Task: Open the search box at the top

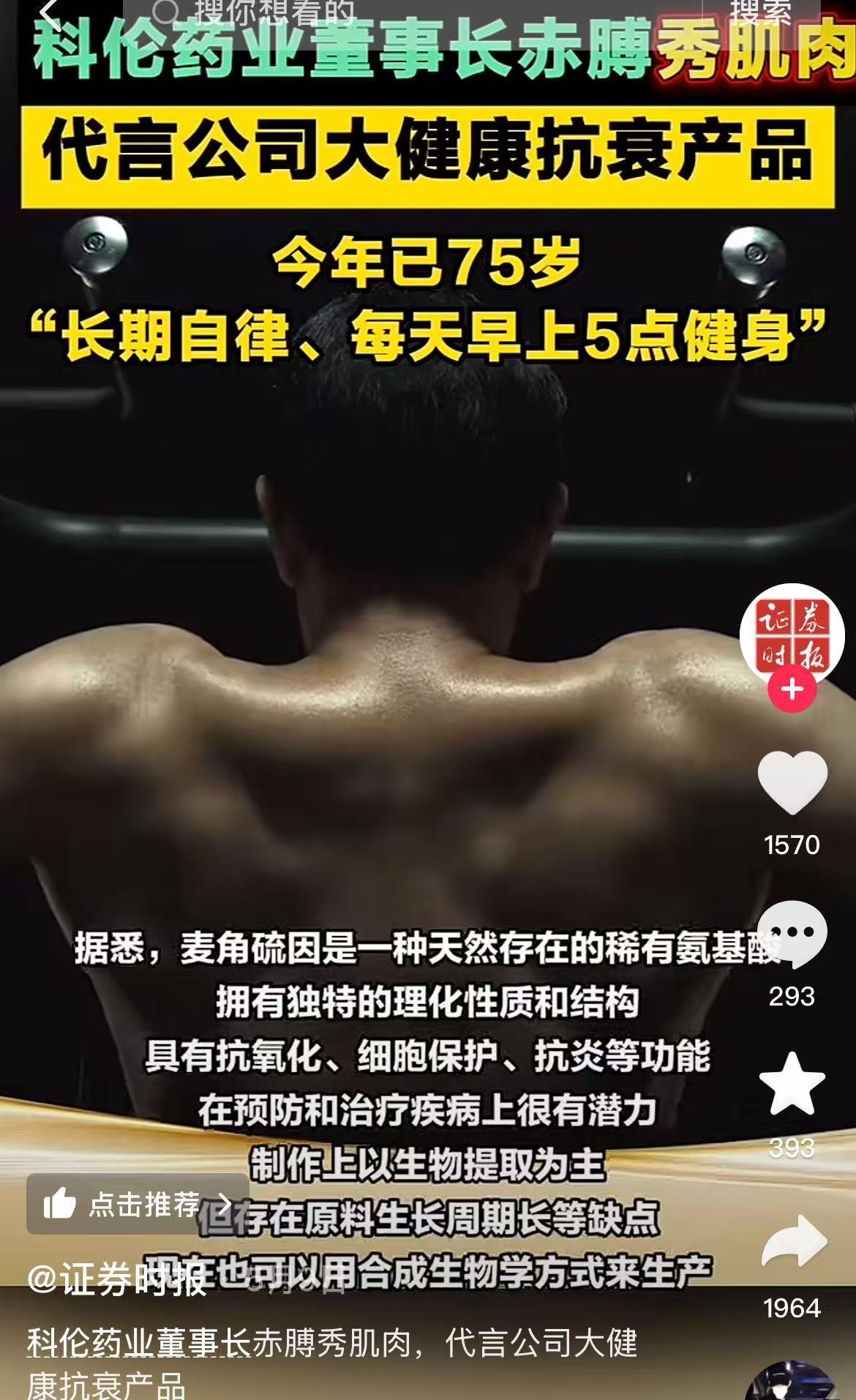Action: [x=410, y=13]
